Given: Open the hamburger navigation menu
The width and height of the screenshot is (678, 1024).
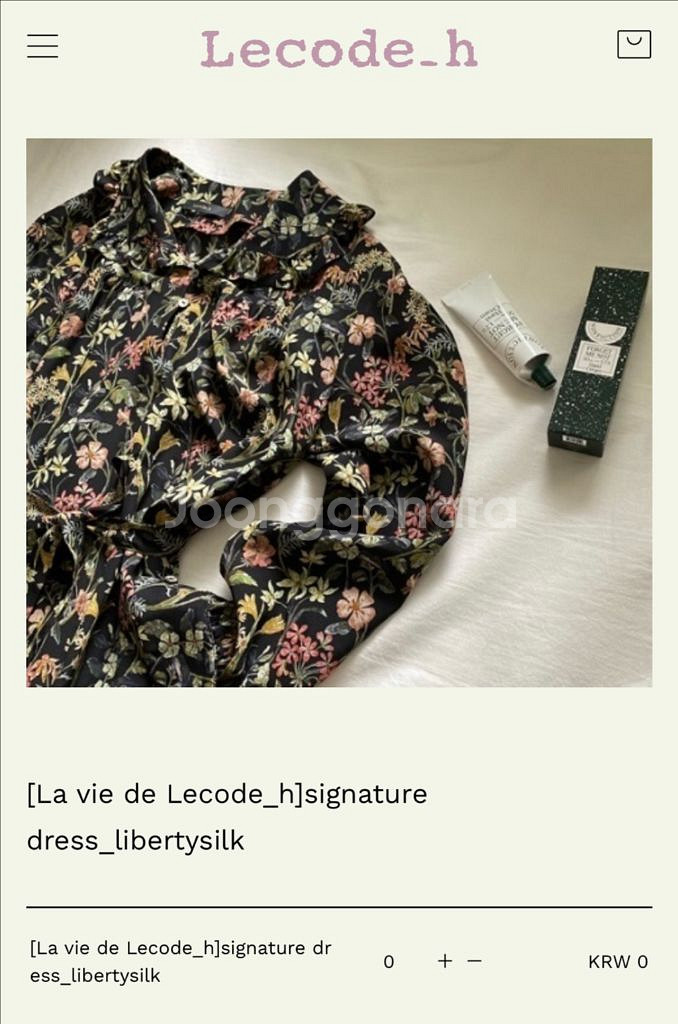Looking at the screenshot, I should 42,46.
